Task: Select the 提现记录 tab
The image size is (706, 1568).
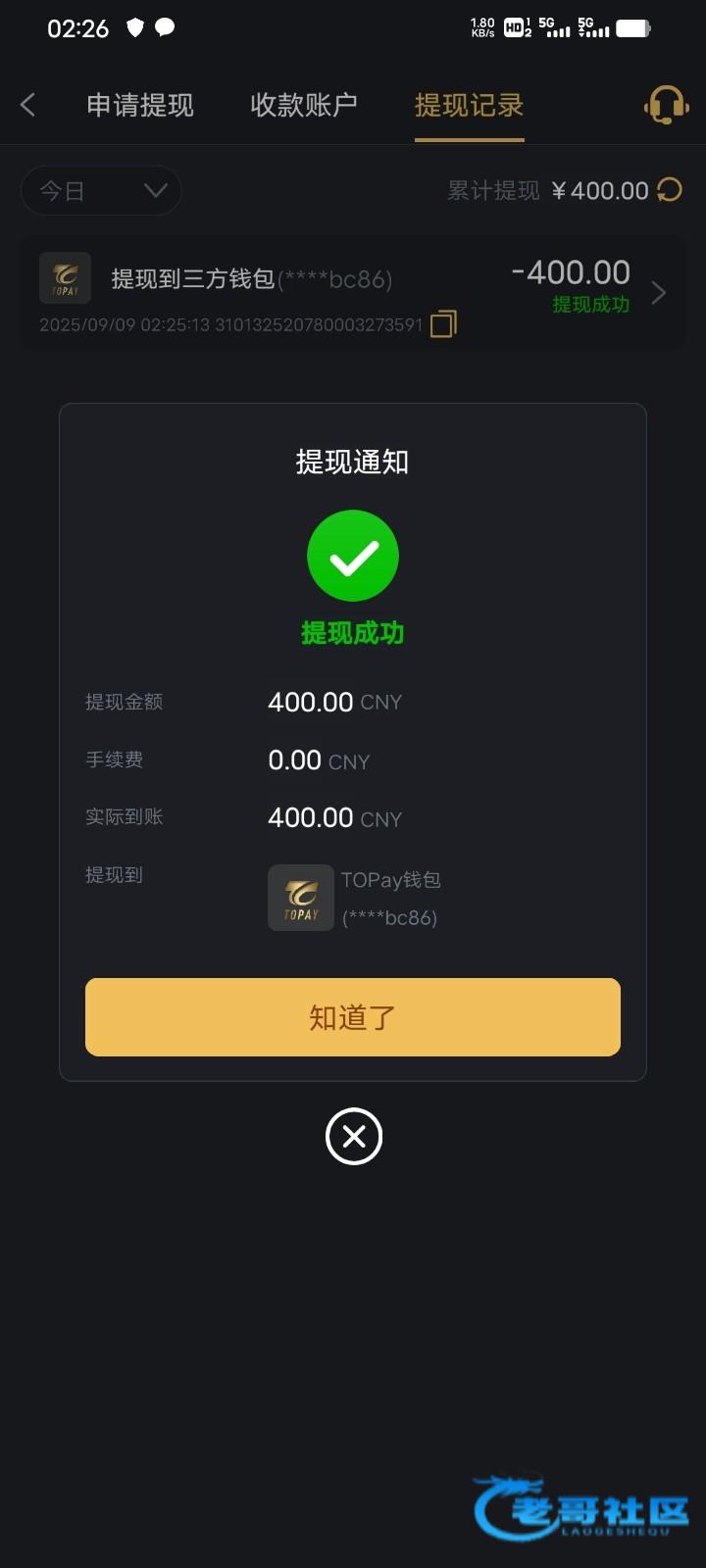Action: [469, 105]
